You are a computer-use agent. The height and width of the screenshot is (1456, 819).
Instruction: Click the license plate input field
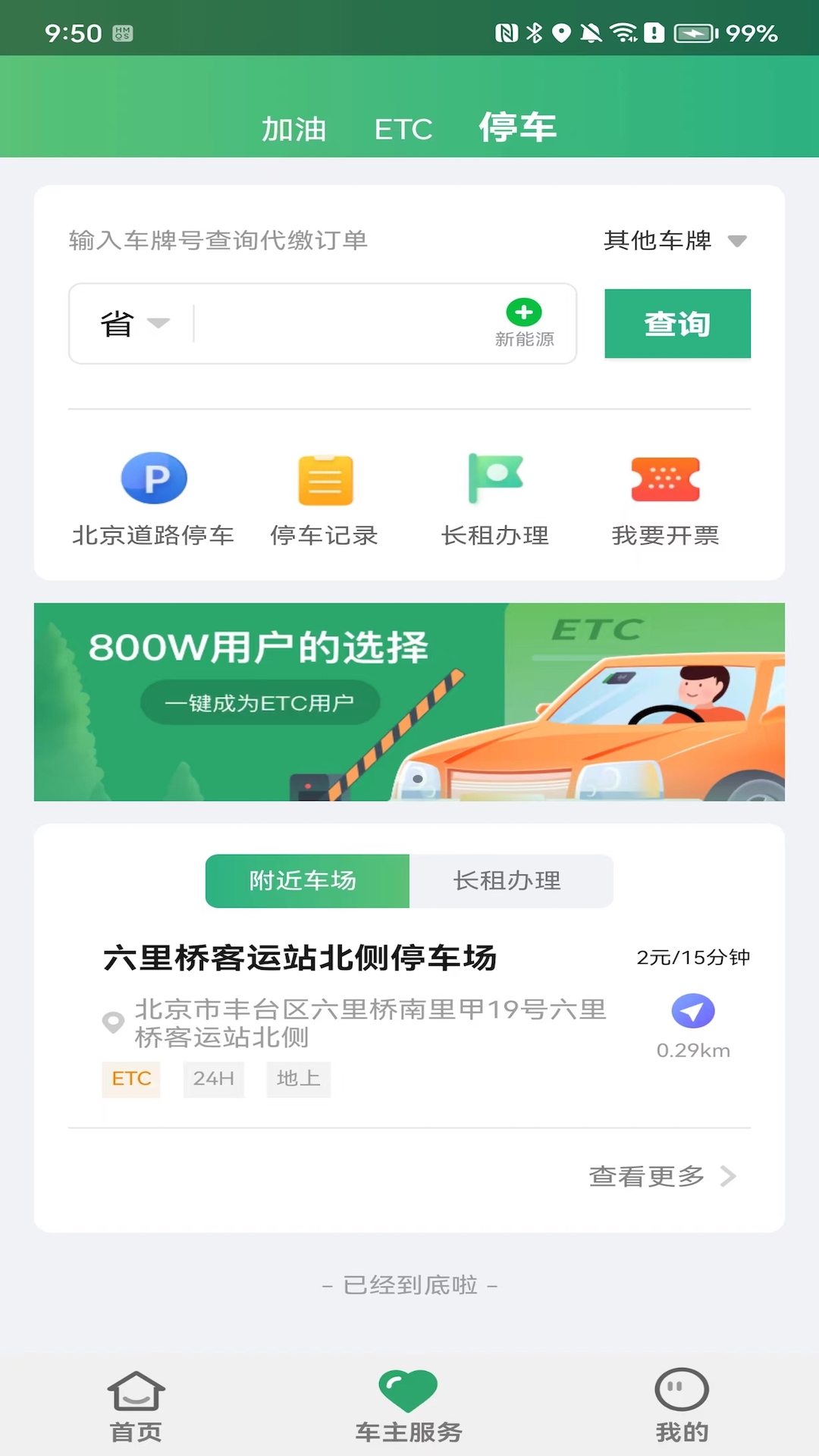[334, 323]
